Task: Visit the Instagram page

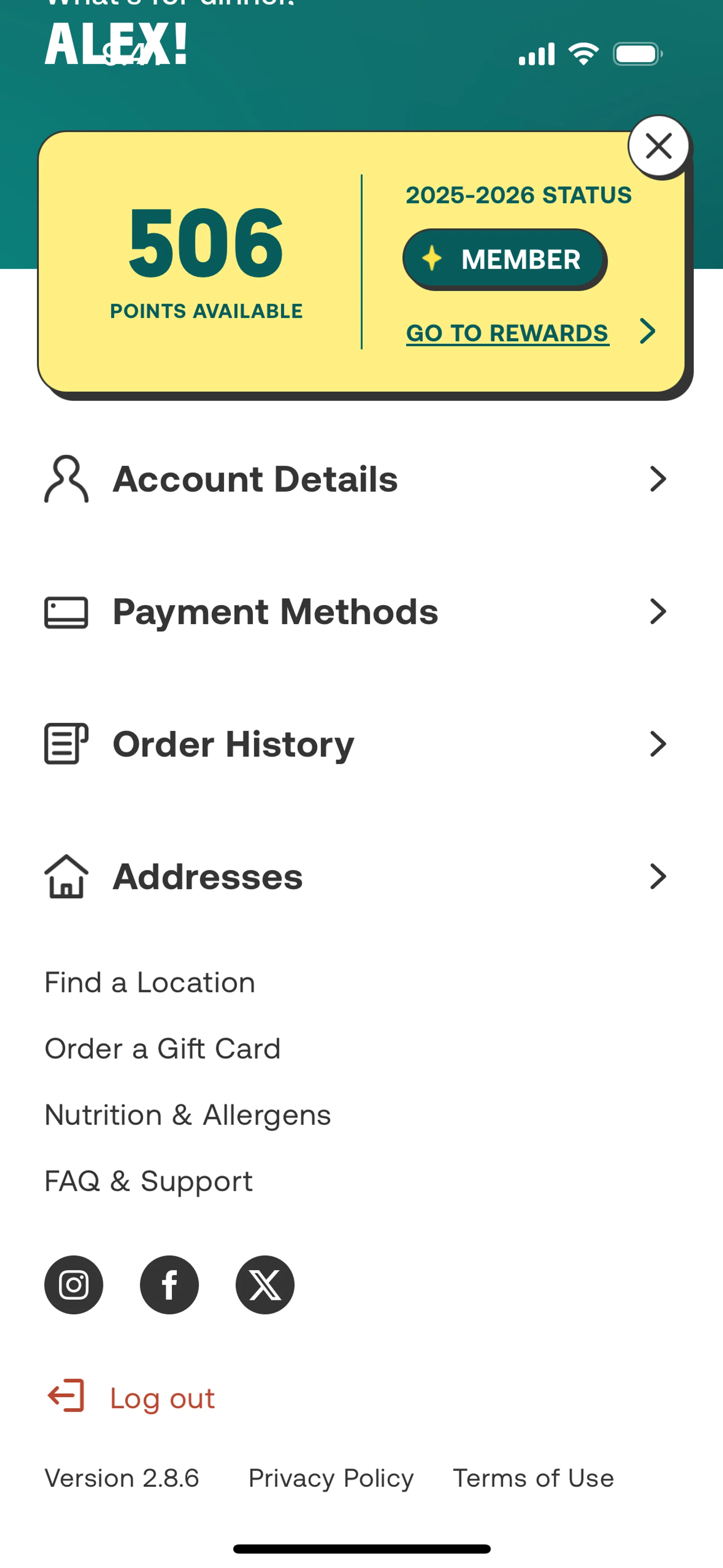Action: pyautogui.click(x=74, y=1285)
